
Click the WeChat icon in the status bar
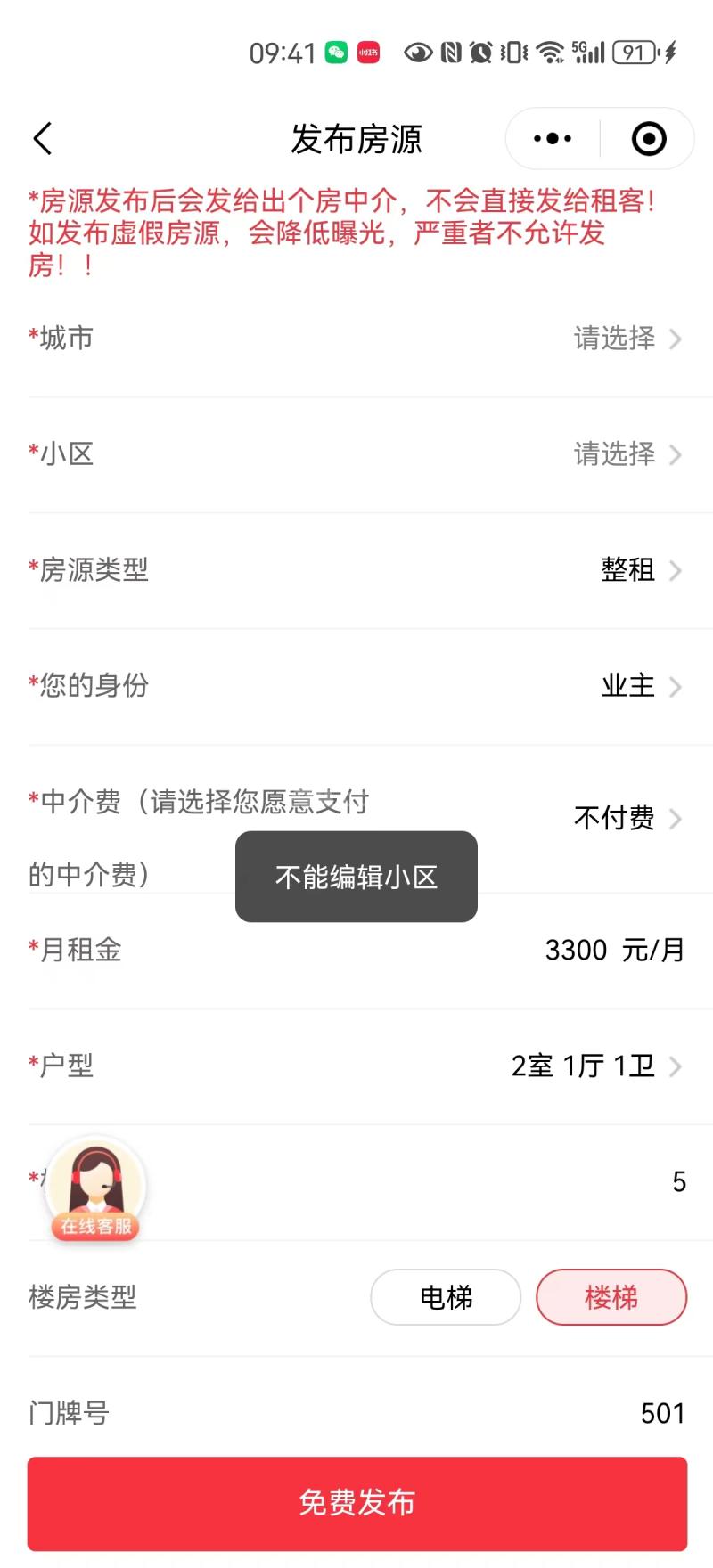point(338,52)
